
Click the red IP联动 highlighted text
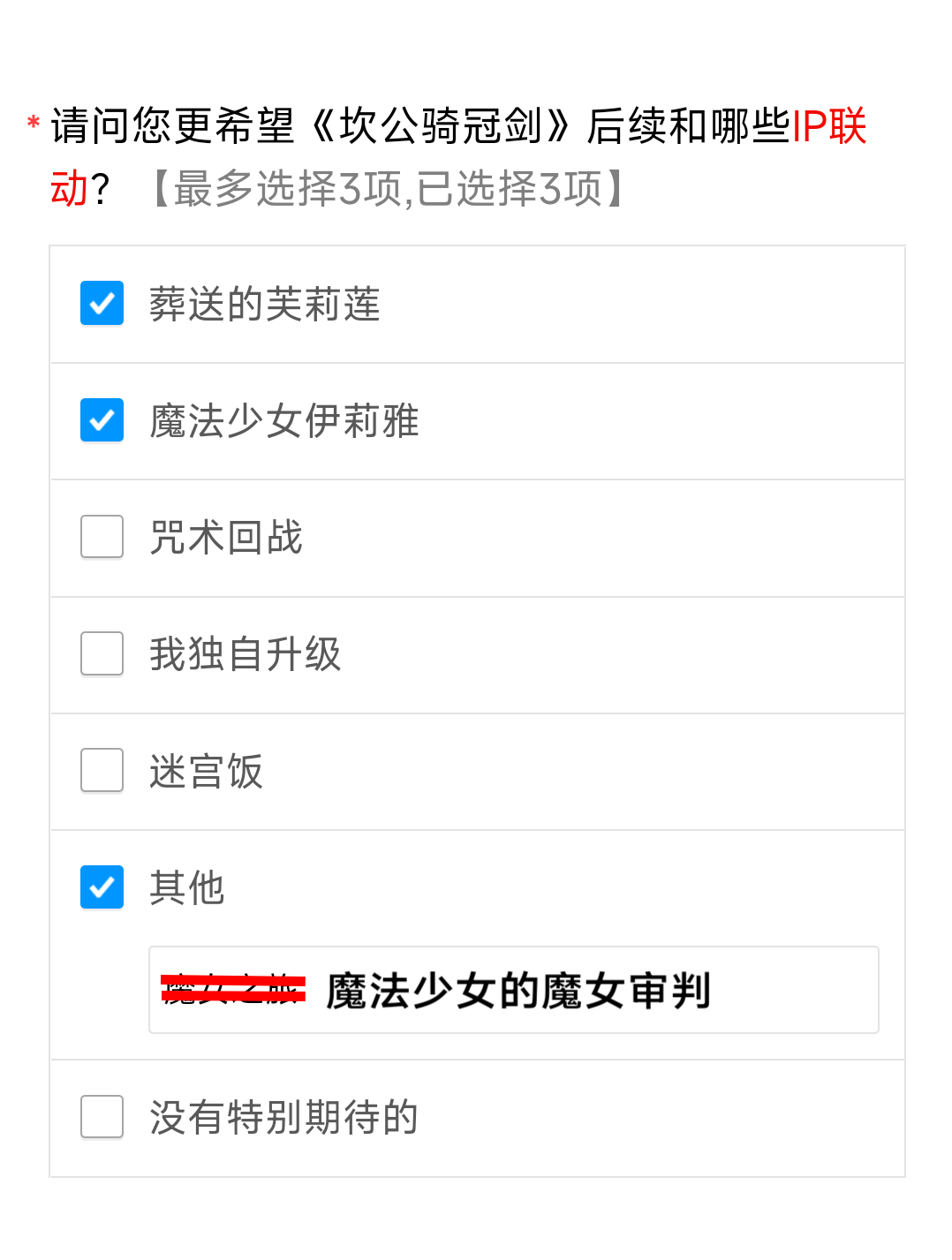pyautogui.click(x=828, y=128)
